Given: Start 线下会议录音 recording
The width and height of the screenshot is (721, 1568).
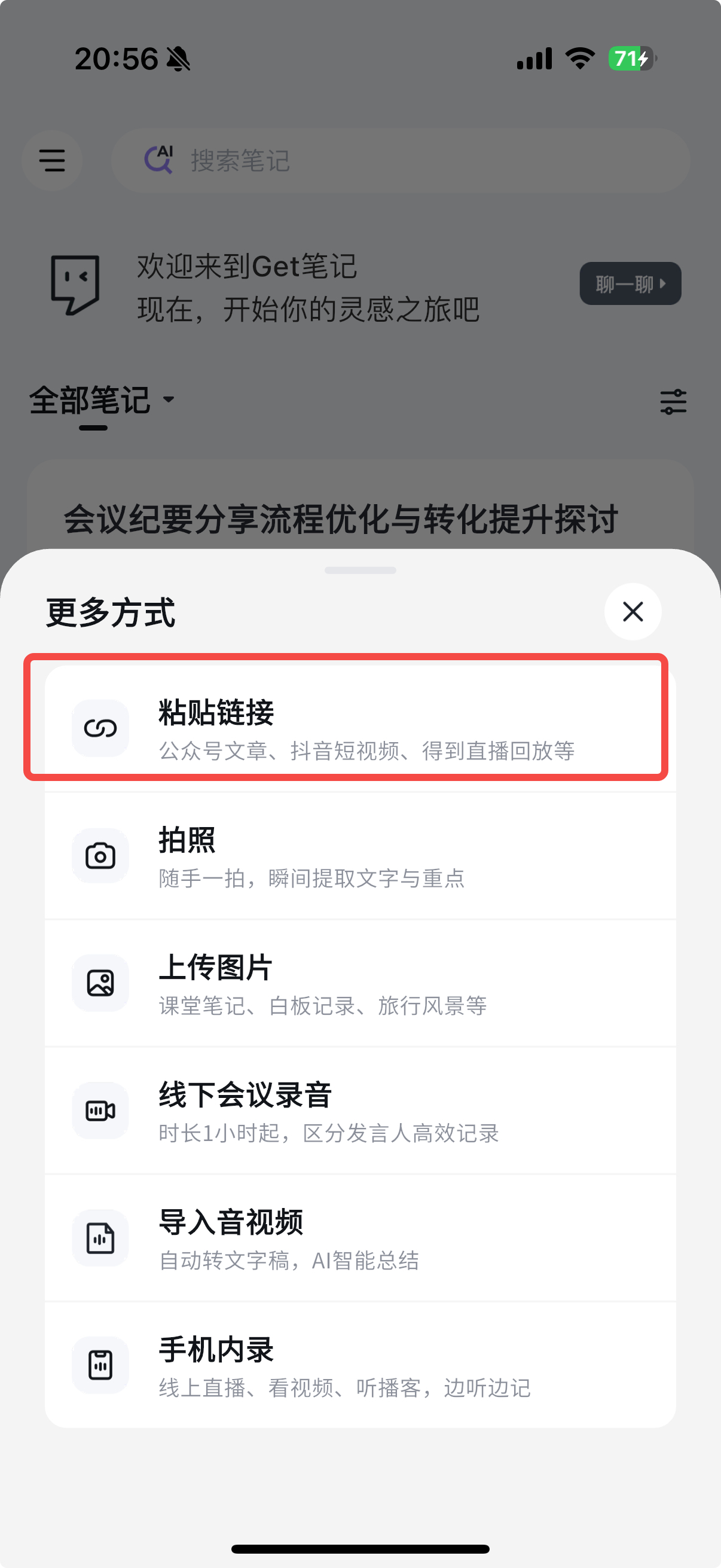Looking at the screenshot, I should 359,1111.
